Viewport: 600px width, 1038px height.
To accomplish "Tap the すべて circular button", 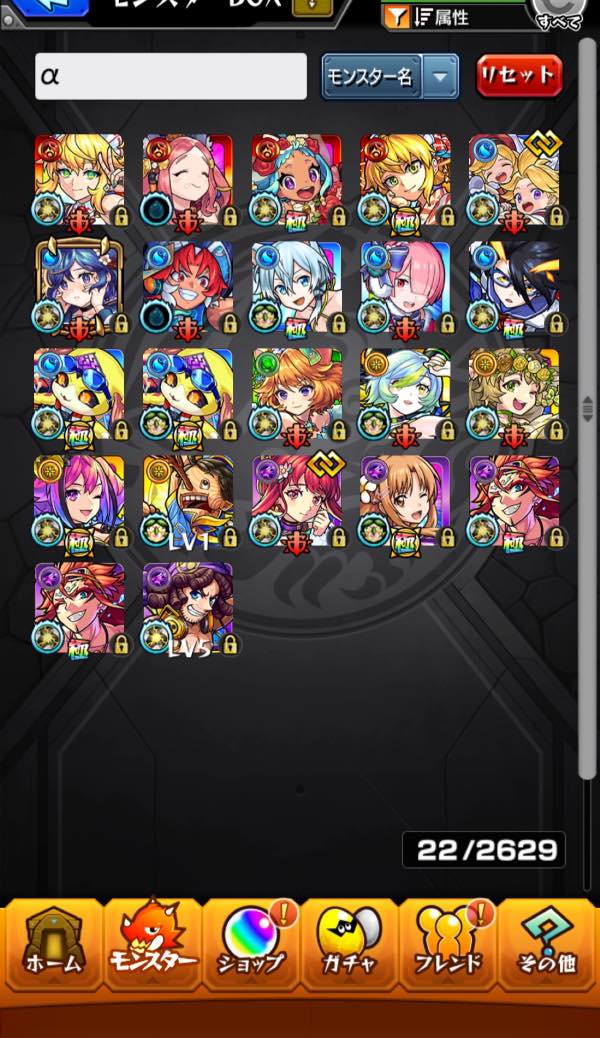I will point(560,13).
